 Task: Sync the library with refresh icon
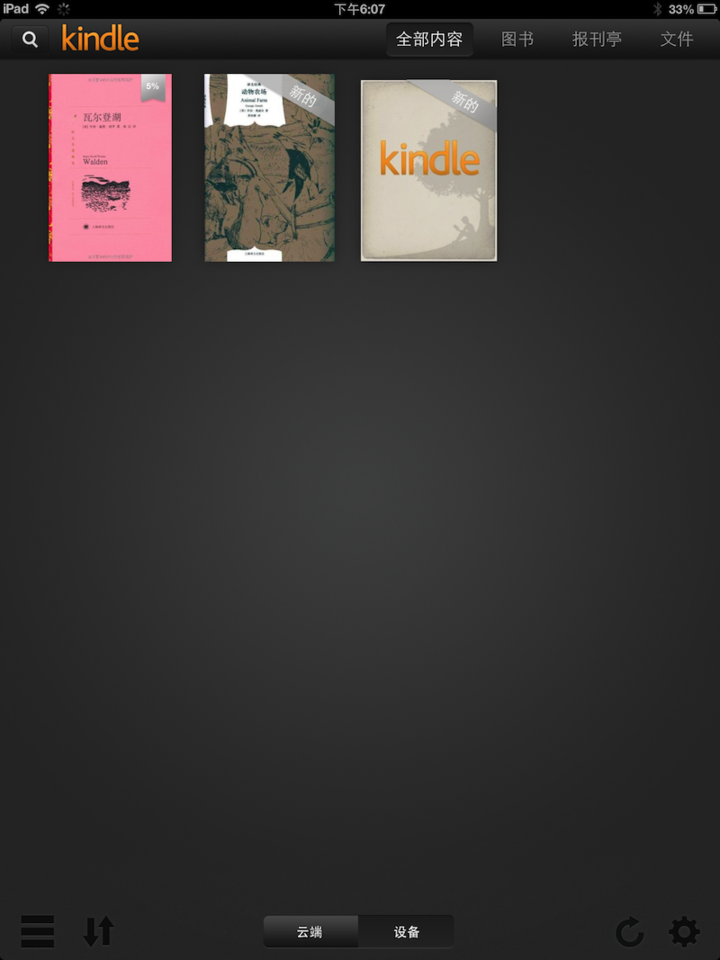pyautogui.click(x=629, y=932)
